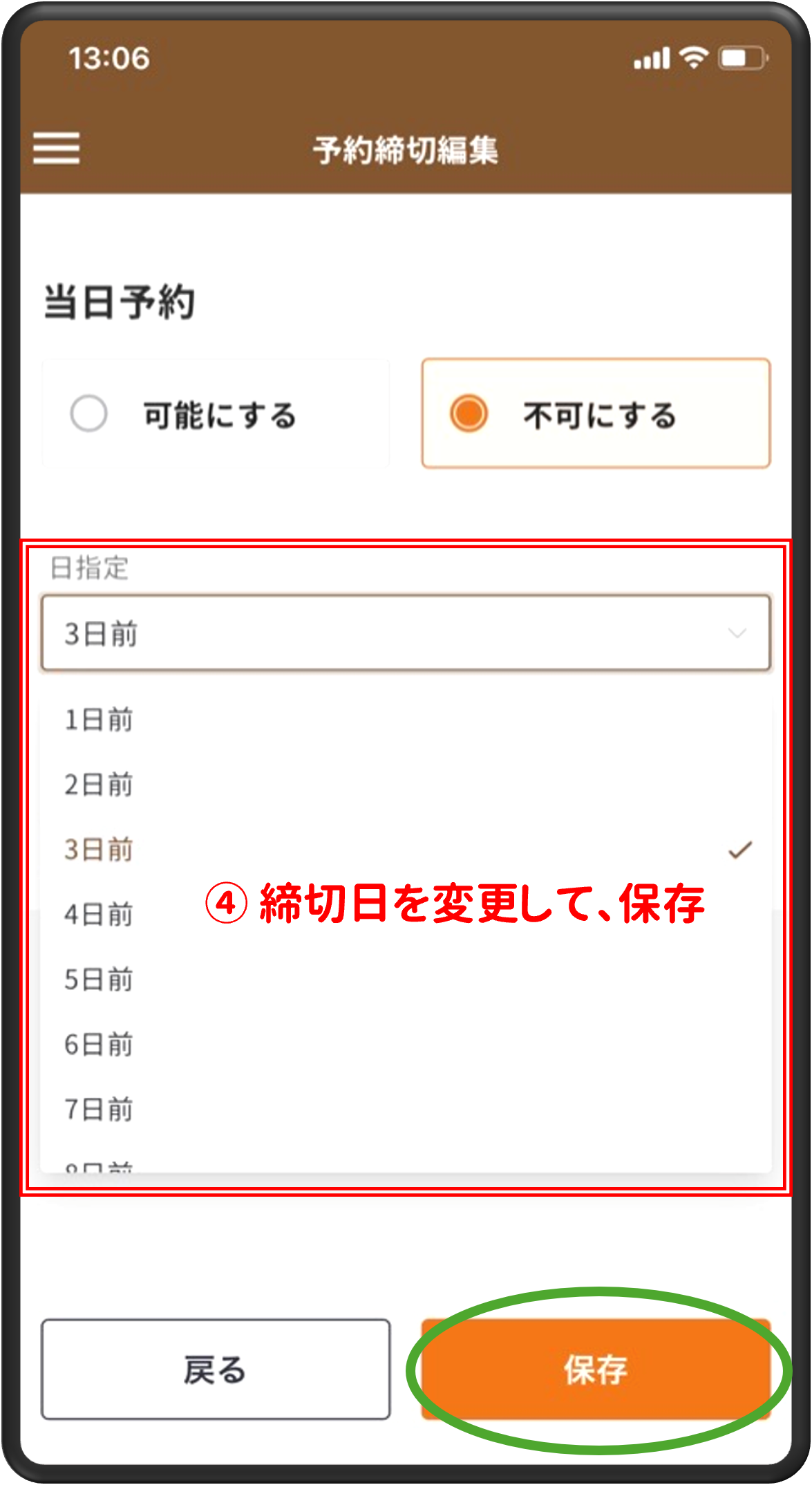Choose 2日前 from the list
Screen dimensions: 812x1485
[99, 785]
